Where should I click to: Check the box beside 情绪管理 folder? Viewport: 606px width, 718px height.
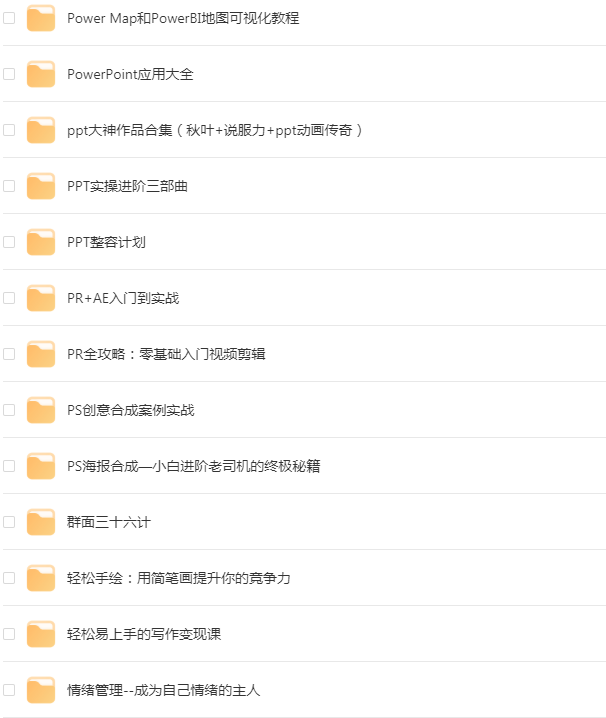click(9, 690)
